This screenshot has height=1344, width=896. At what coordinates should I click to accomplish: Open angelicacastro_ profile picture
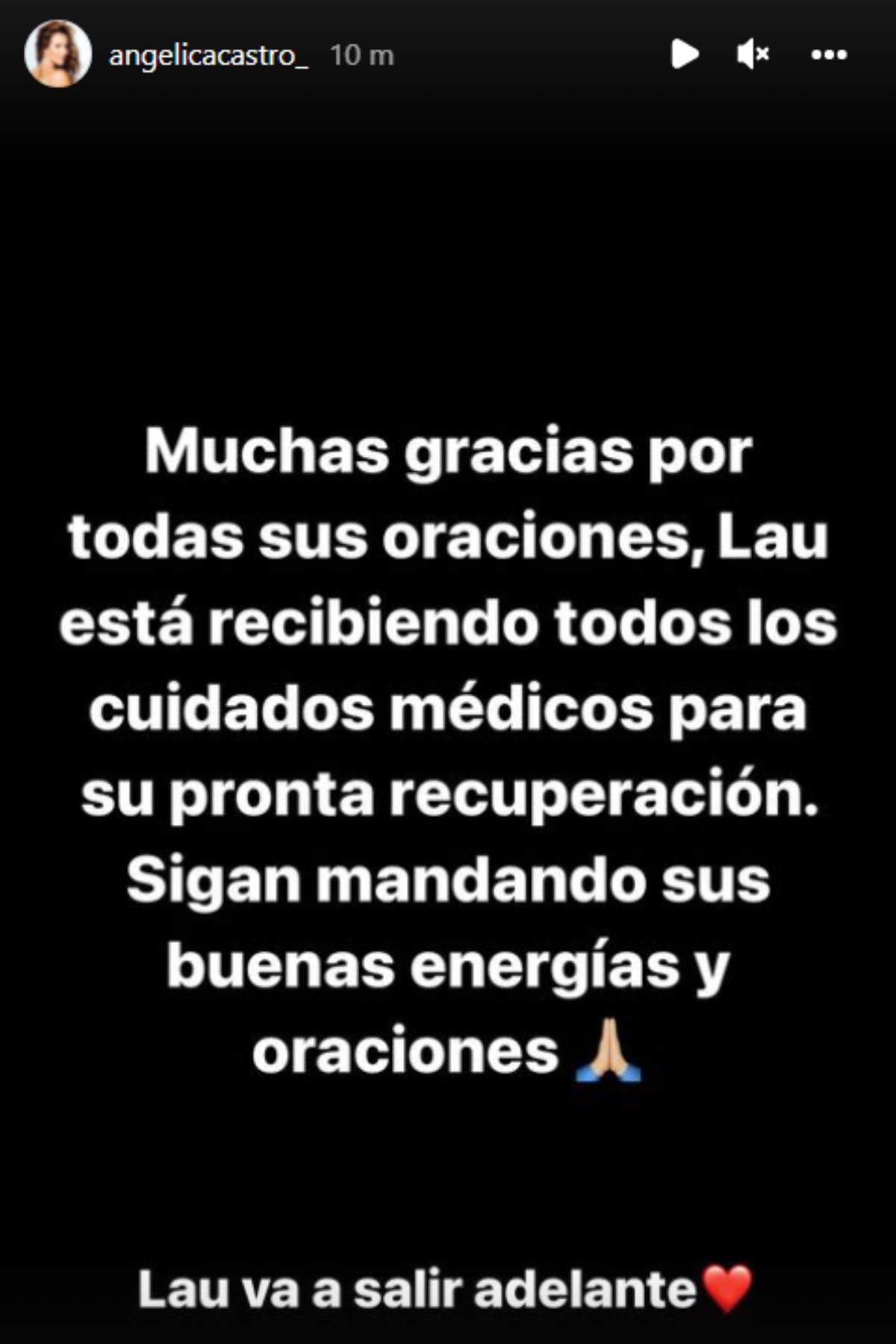pos(57,55)
